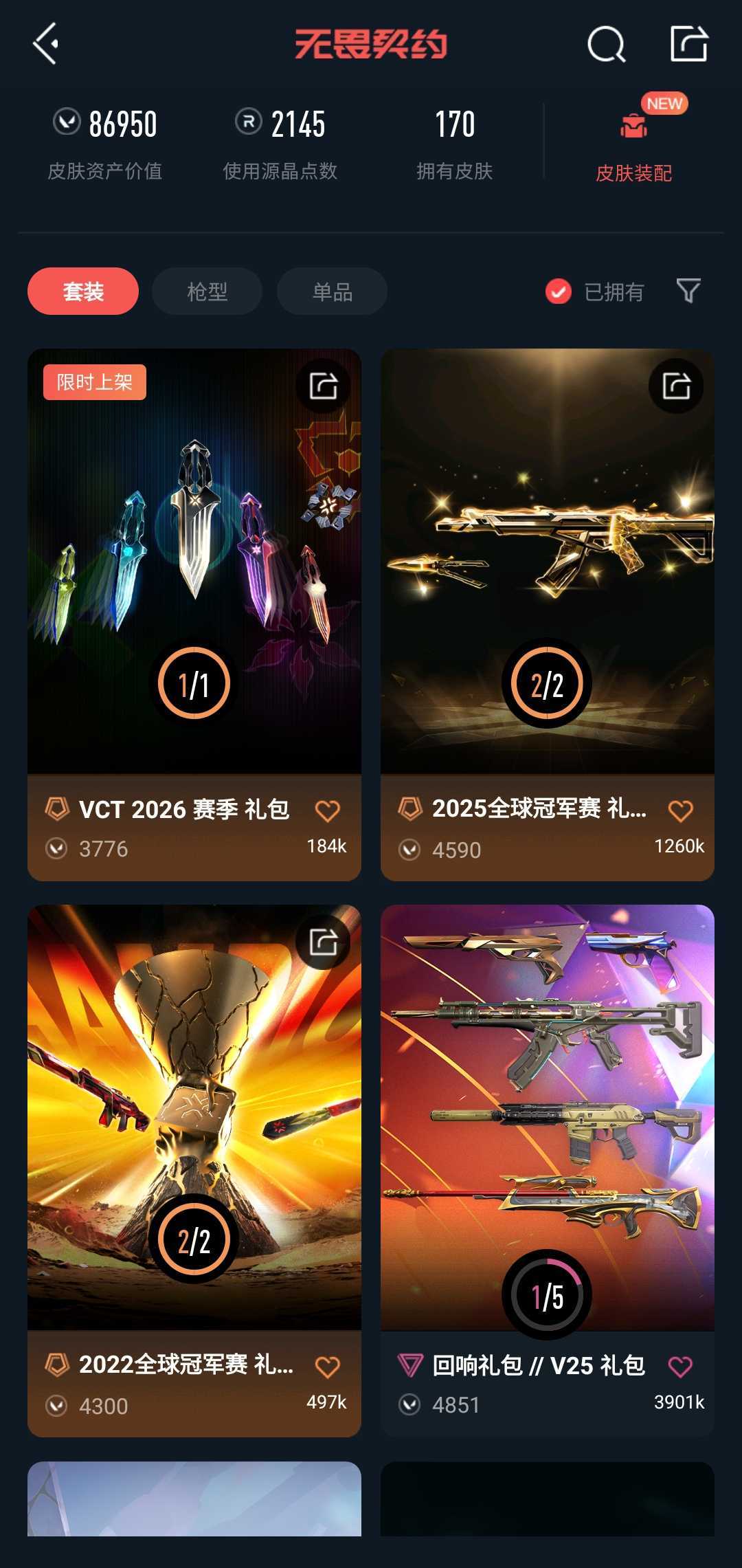Share the VCT 2026 赛季 礼包 bundle
The height and width of the screenshot is (1568, 742).
coord(323,386)
